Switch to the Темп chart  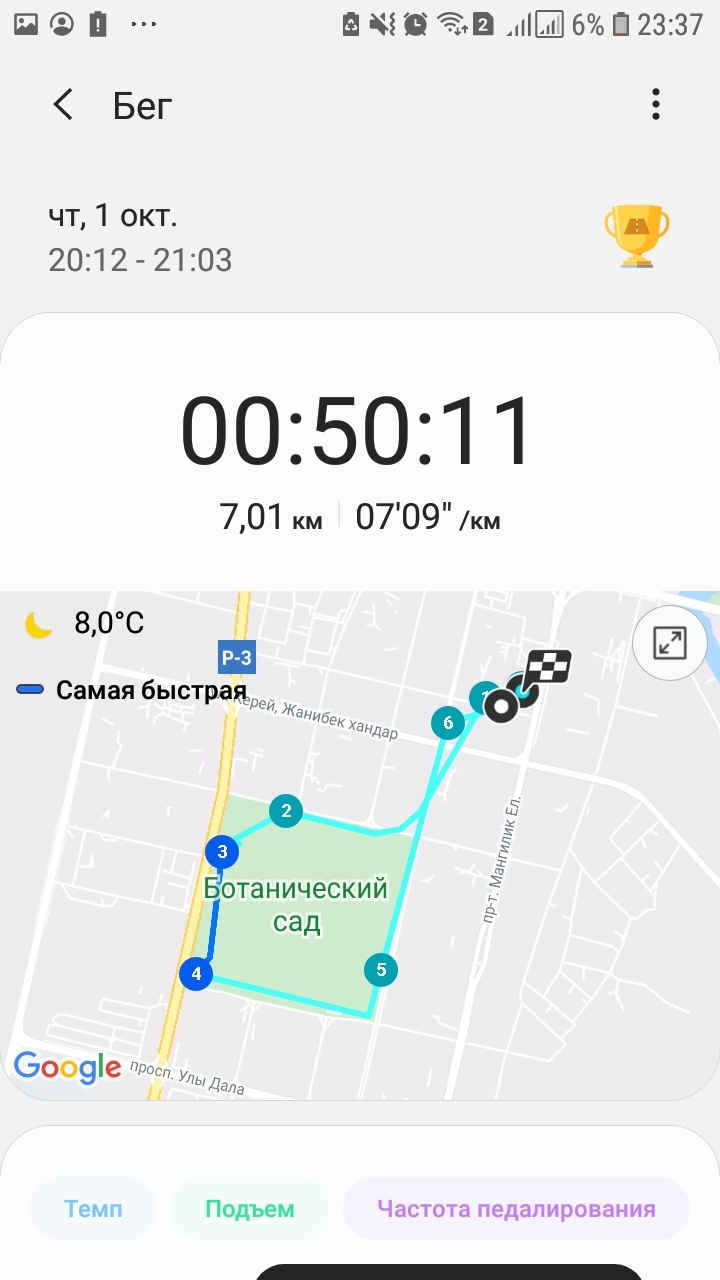pyautogui.click(x=93, y=1208)
